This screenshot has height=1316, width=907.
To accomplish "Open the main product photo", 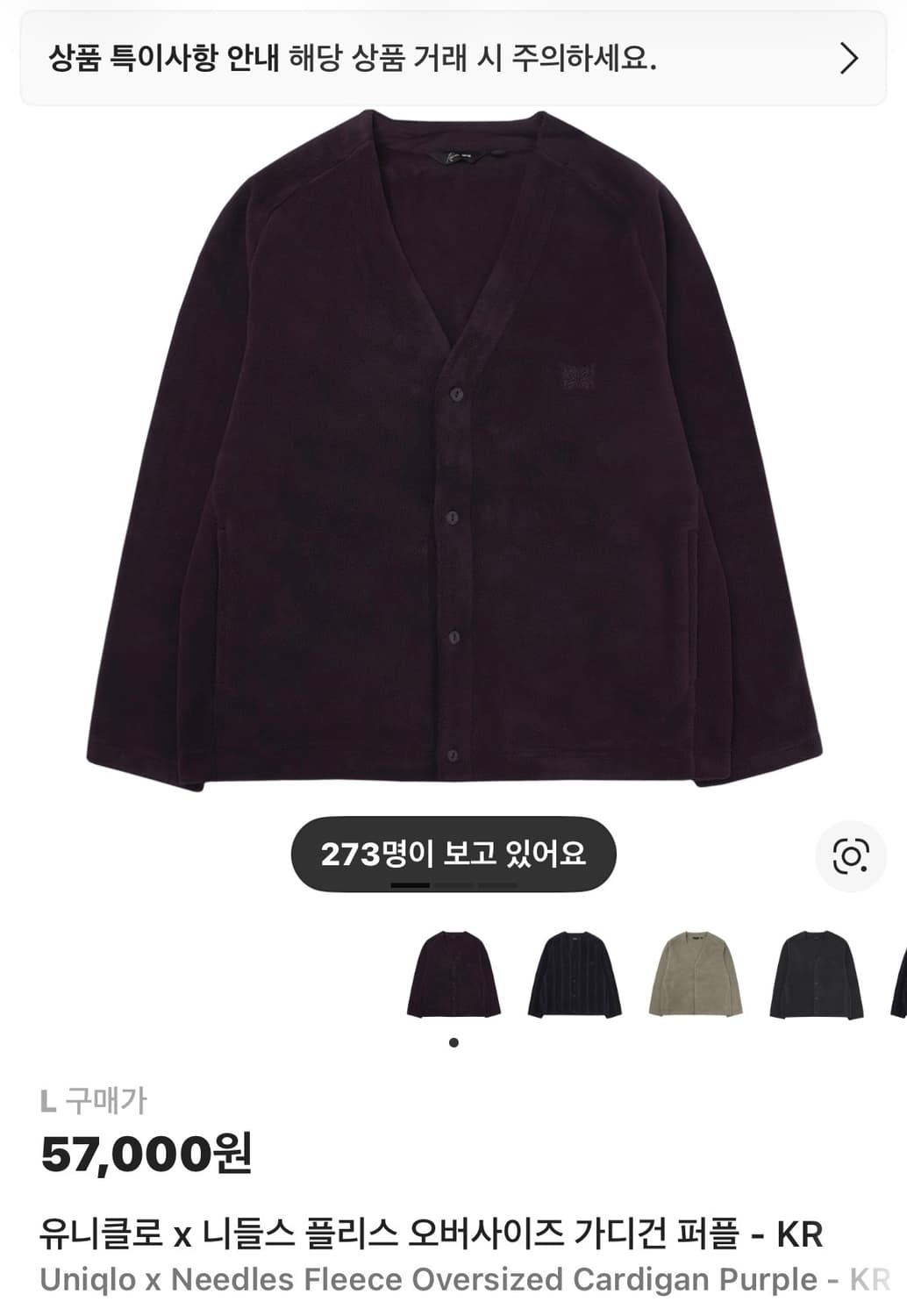I will tap(453, 456).
